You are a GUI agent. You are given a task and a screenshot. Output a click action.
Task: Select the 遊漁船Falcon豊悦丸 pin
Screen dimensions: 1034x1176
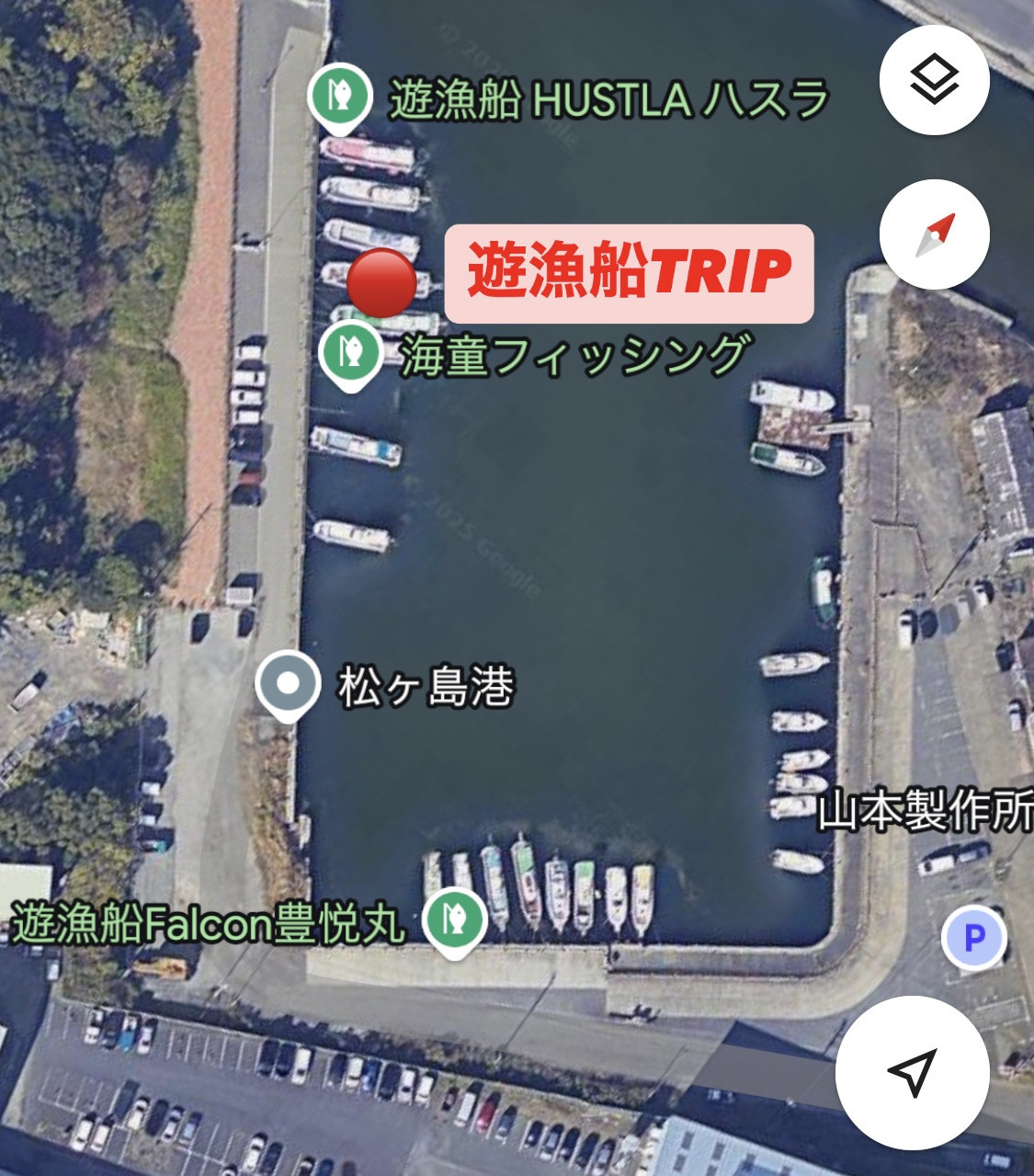tap(455, 919)
